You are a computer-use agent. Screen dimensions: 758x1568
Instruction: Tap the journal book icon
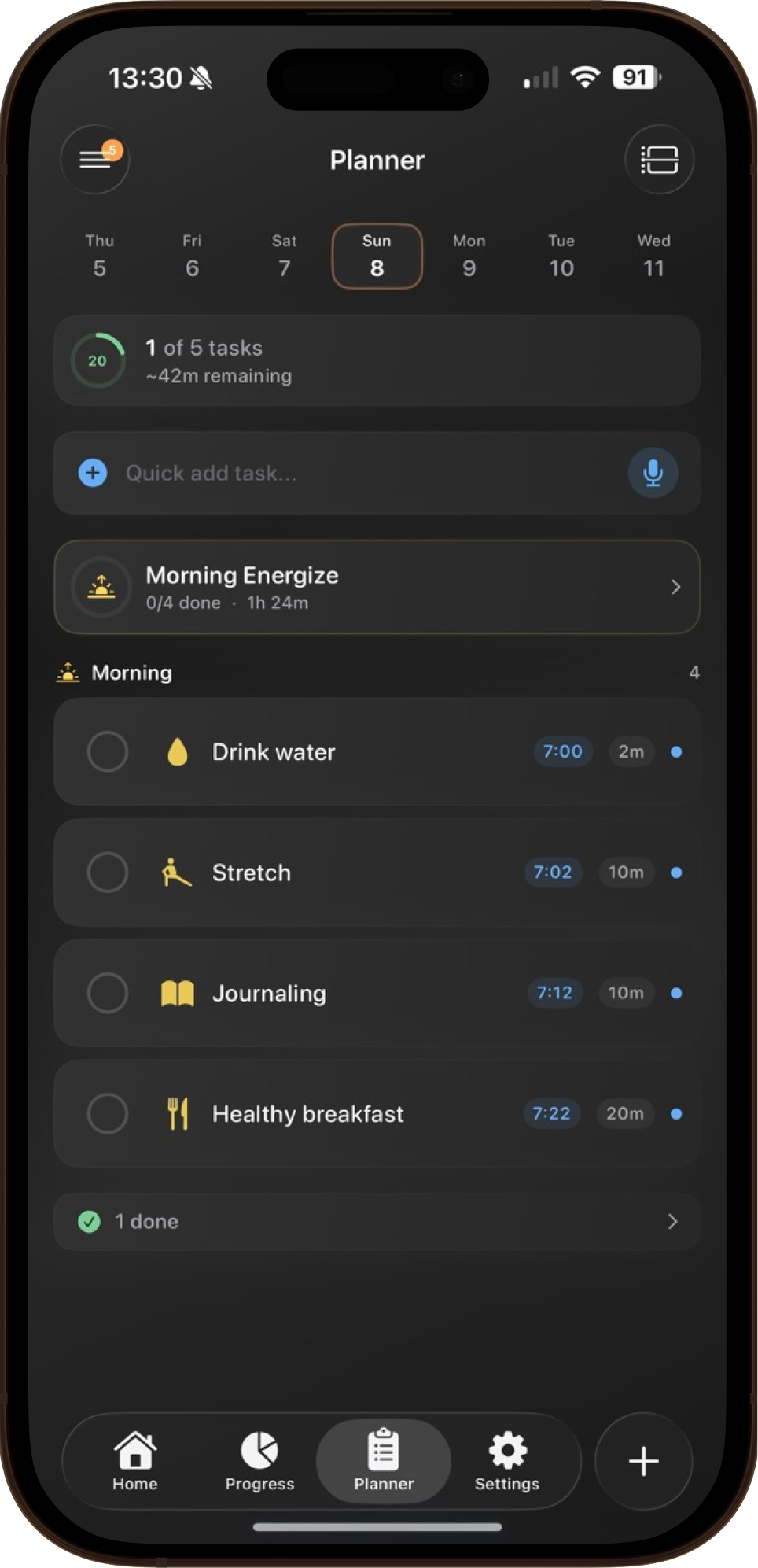coord(176,992)
